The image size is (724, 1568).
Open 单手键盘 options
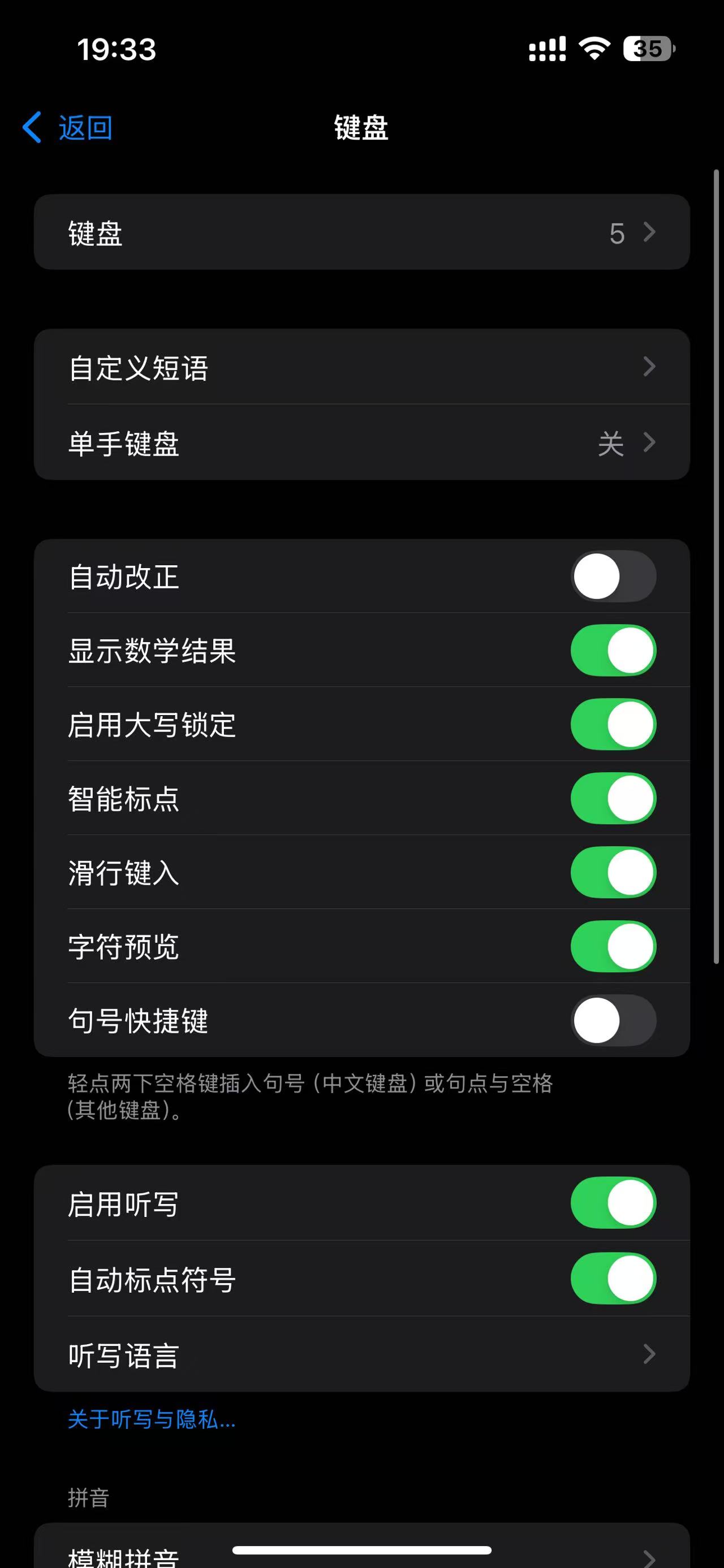click(x=361, y=443)
